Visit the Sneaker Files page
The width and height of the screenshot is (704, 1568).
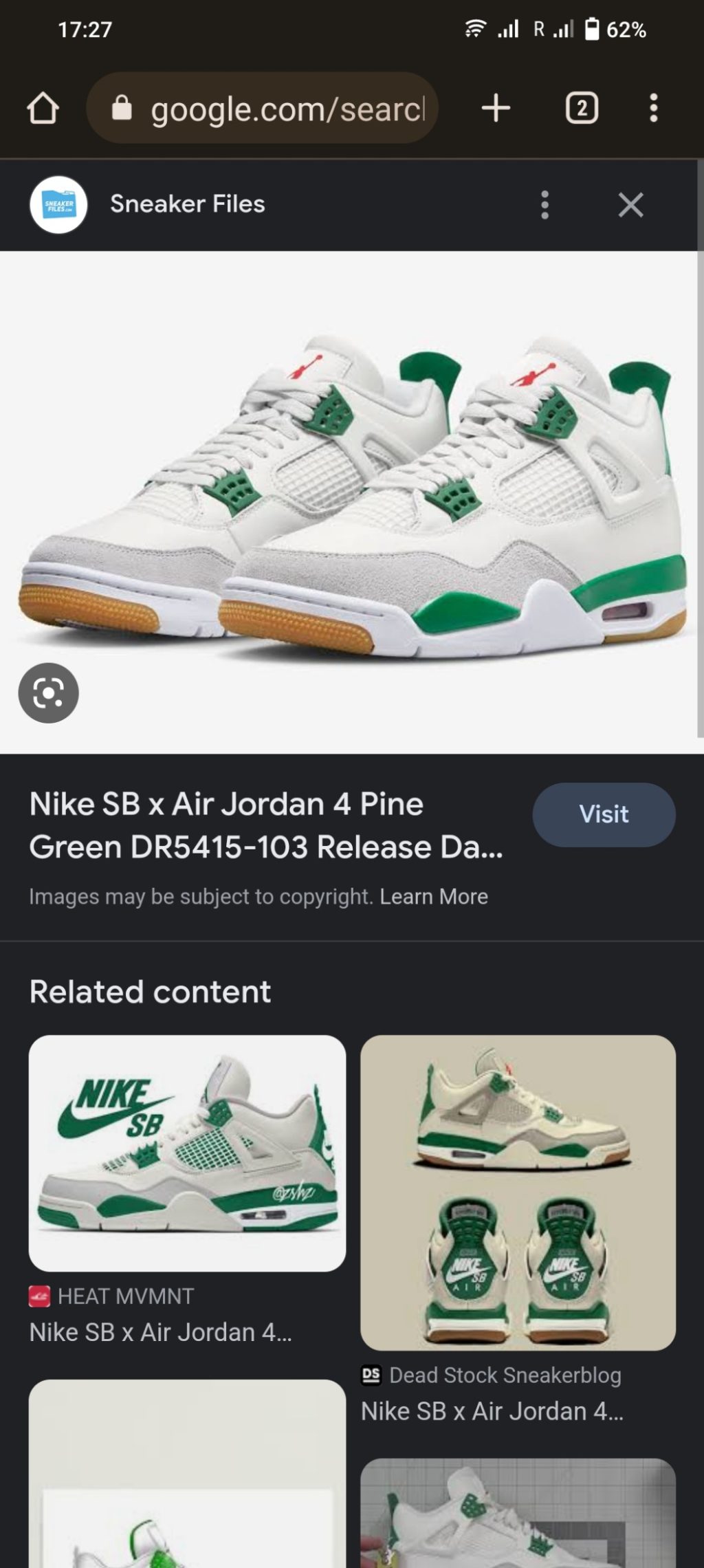coord(604,814)
